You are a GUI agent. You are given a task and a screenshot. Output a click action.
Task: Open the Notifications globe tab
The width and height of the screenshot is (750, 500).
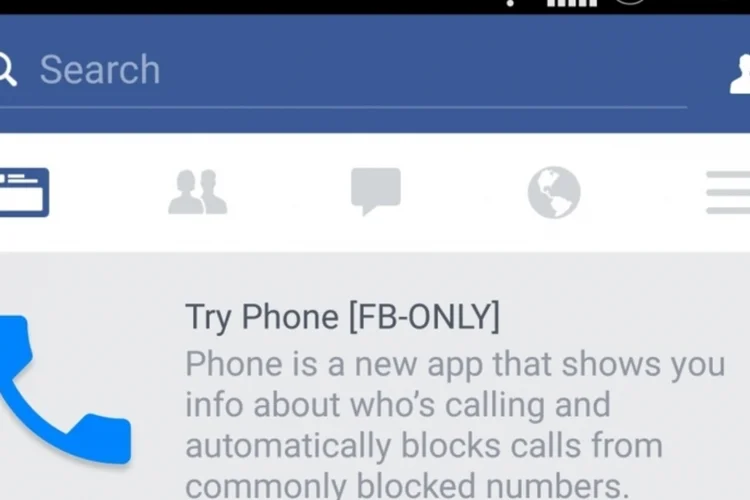(x=554, y=192)
